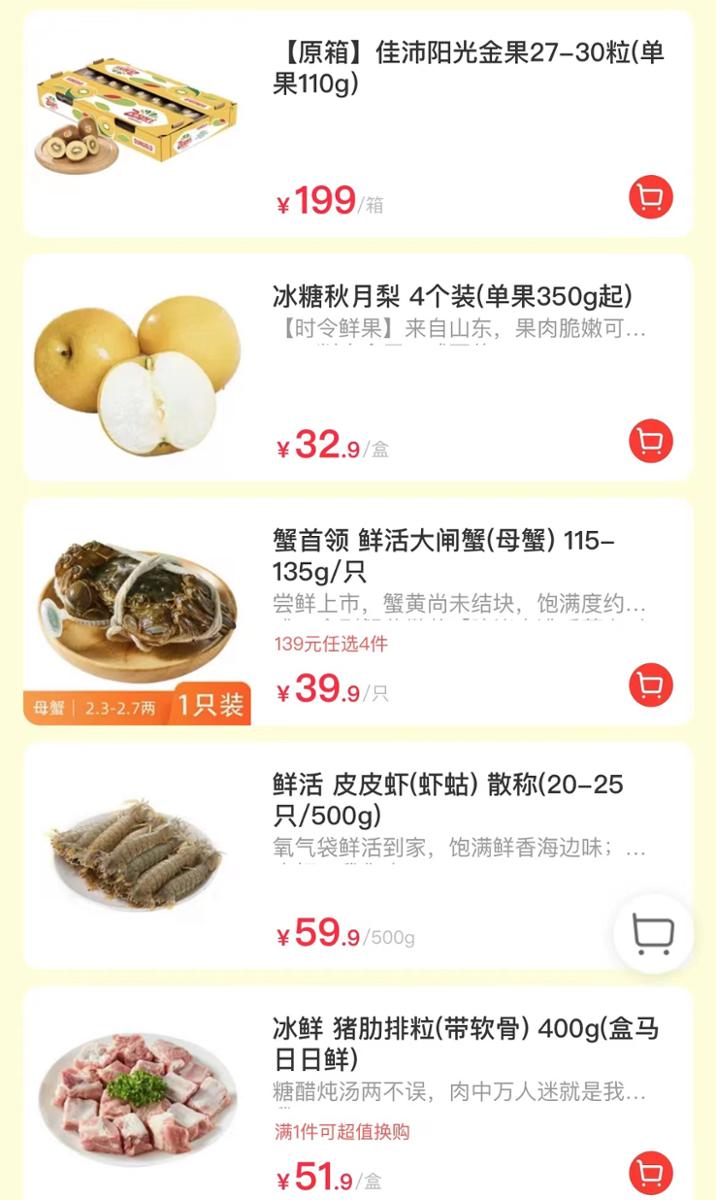Open 佳沛阳光金果27-30粒 product details
The image size is (716, 1200).
[468, 69]
